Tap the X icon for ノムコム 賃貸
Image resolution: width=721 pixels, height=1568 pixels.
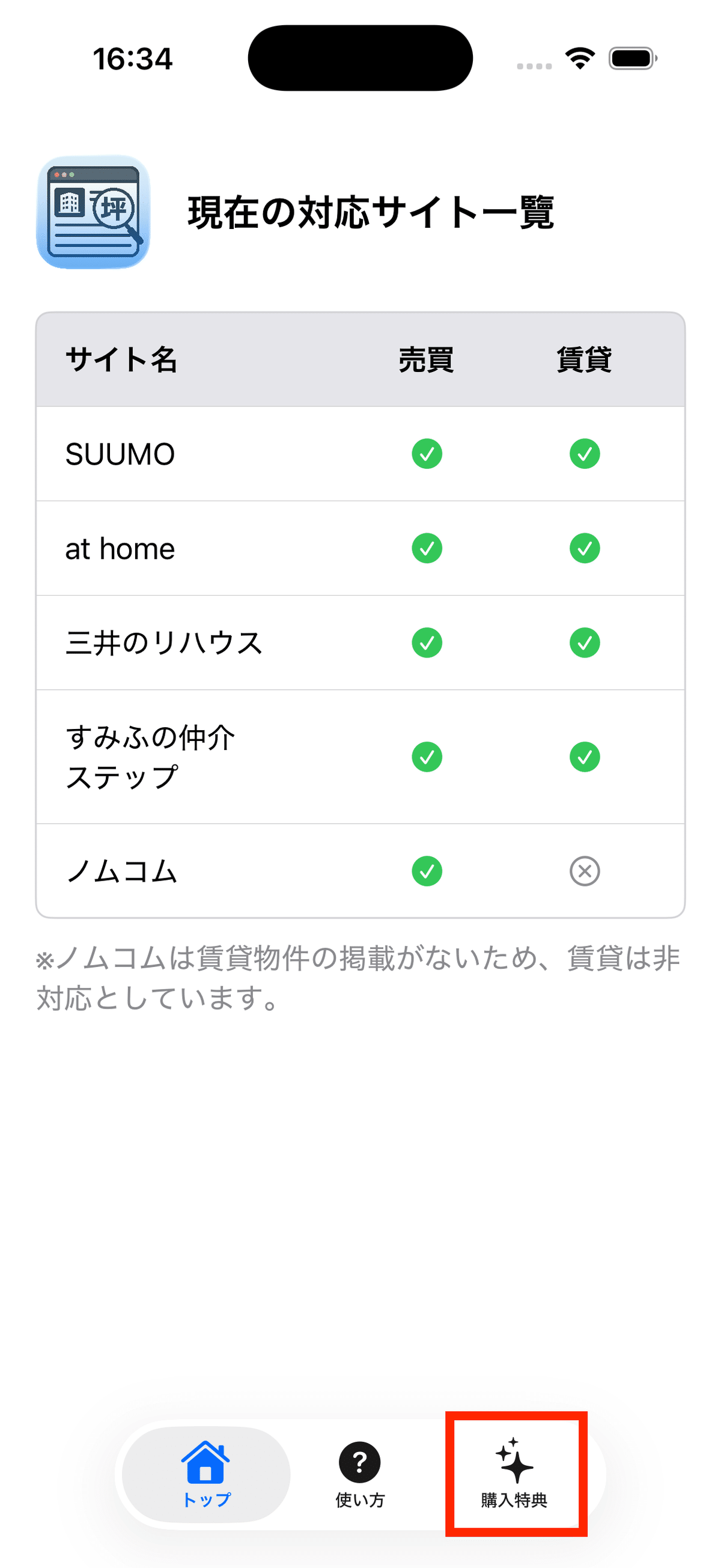(583, 871)
